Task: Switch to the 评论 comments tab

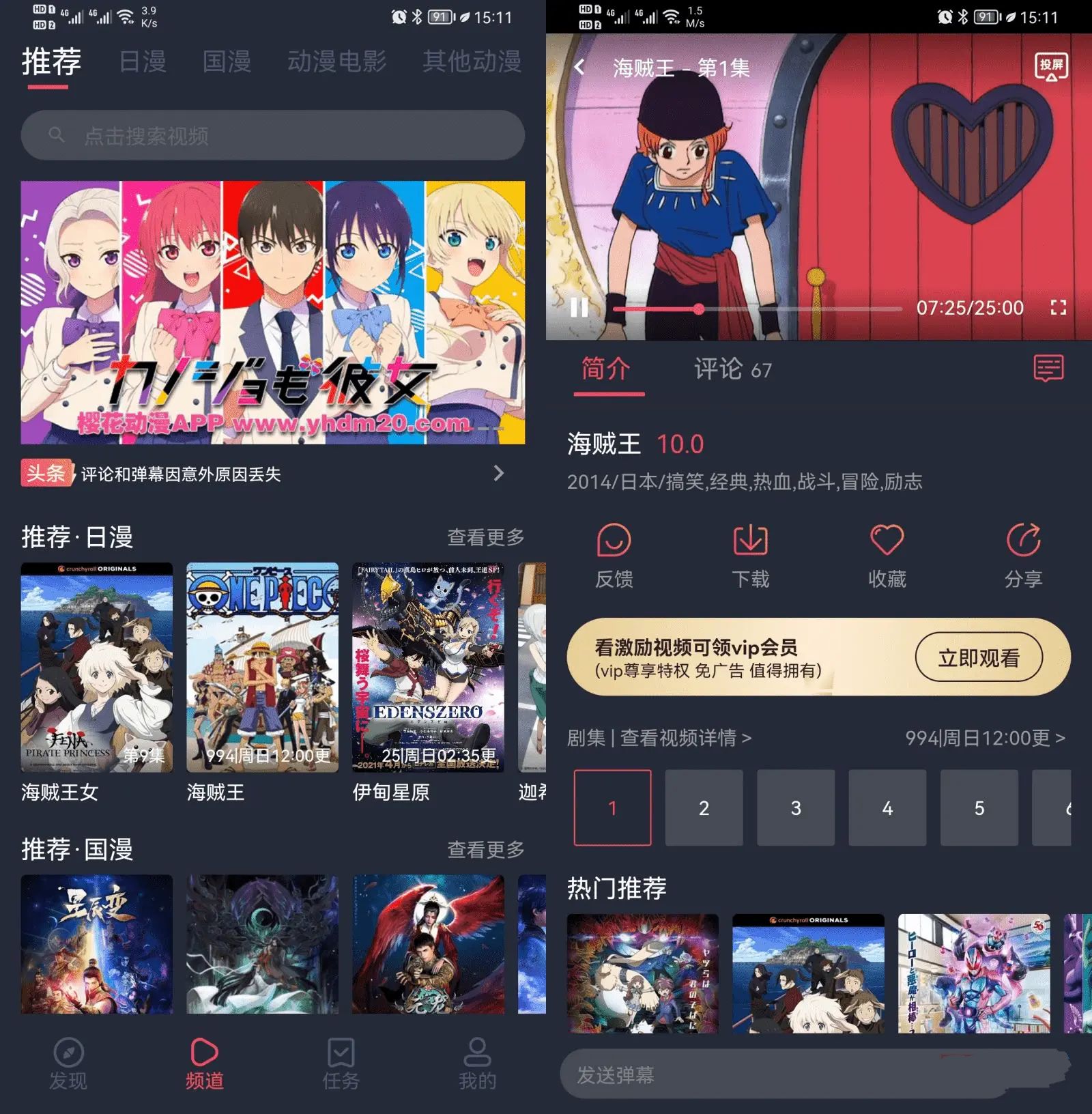Action: pos(720,369)
